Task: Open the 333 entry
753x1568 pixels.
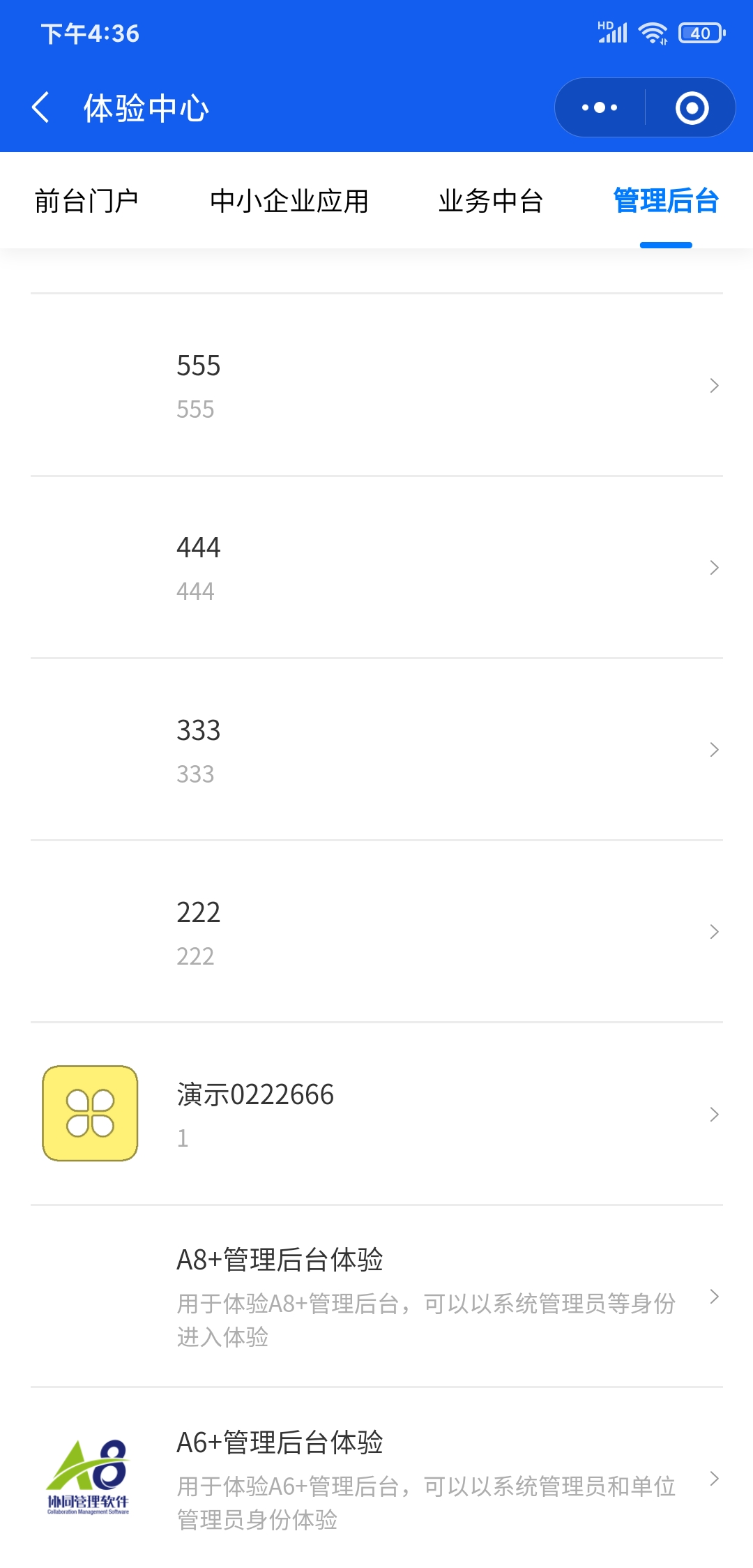Action: (376, 750)
